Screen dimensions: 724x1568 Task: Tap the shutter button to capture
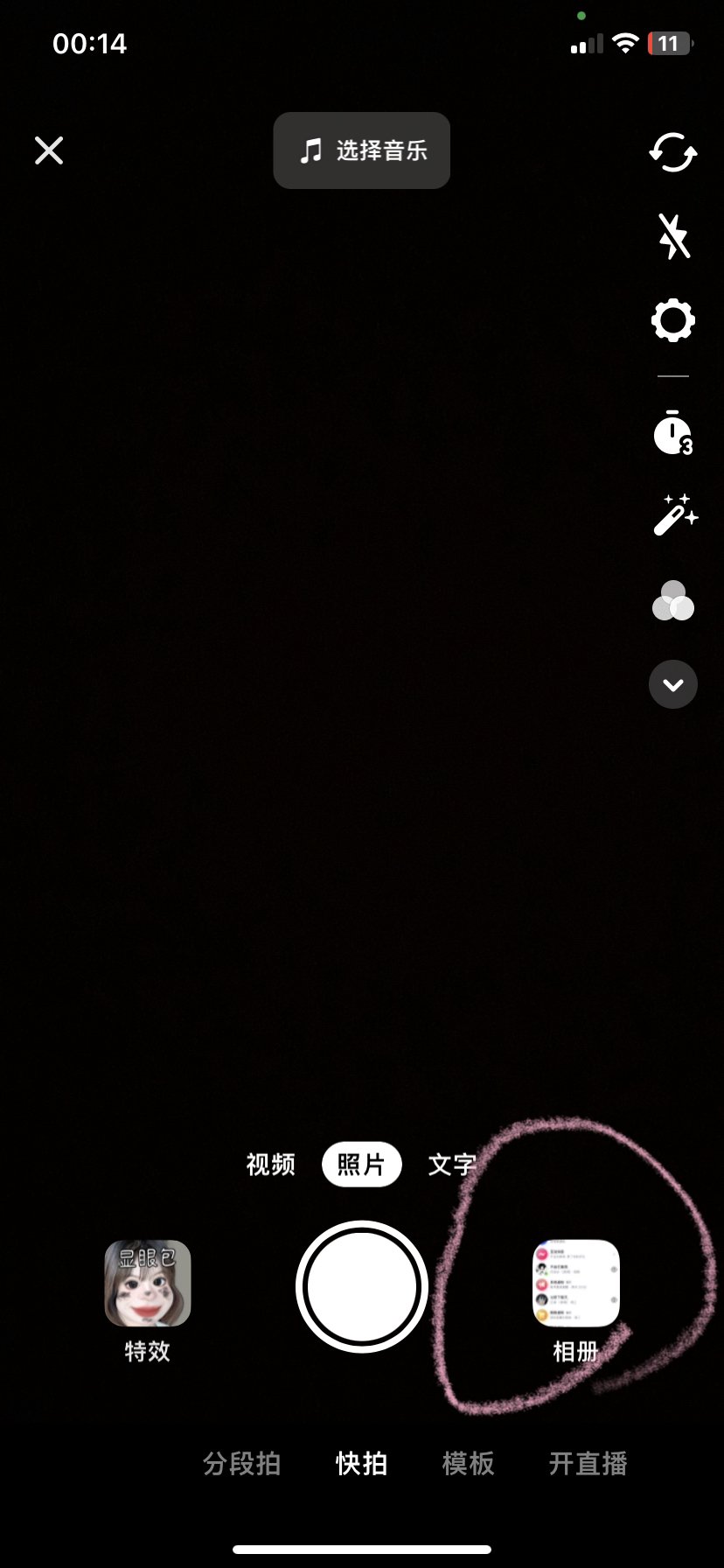[361, 1287]
